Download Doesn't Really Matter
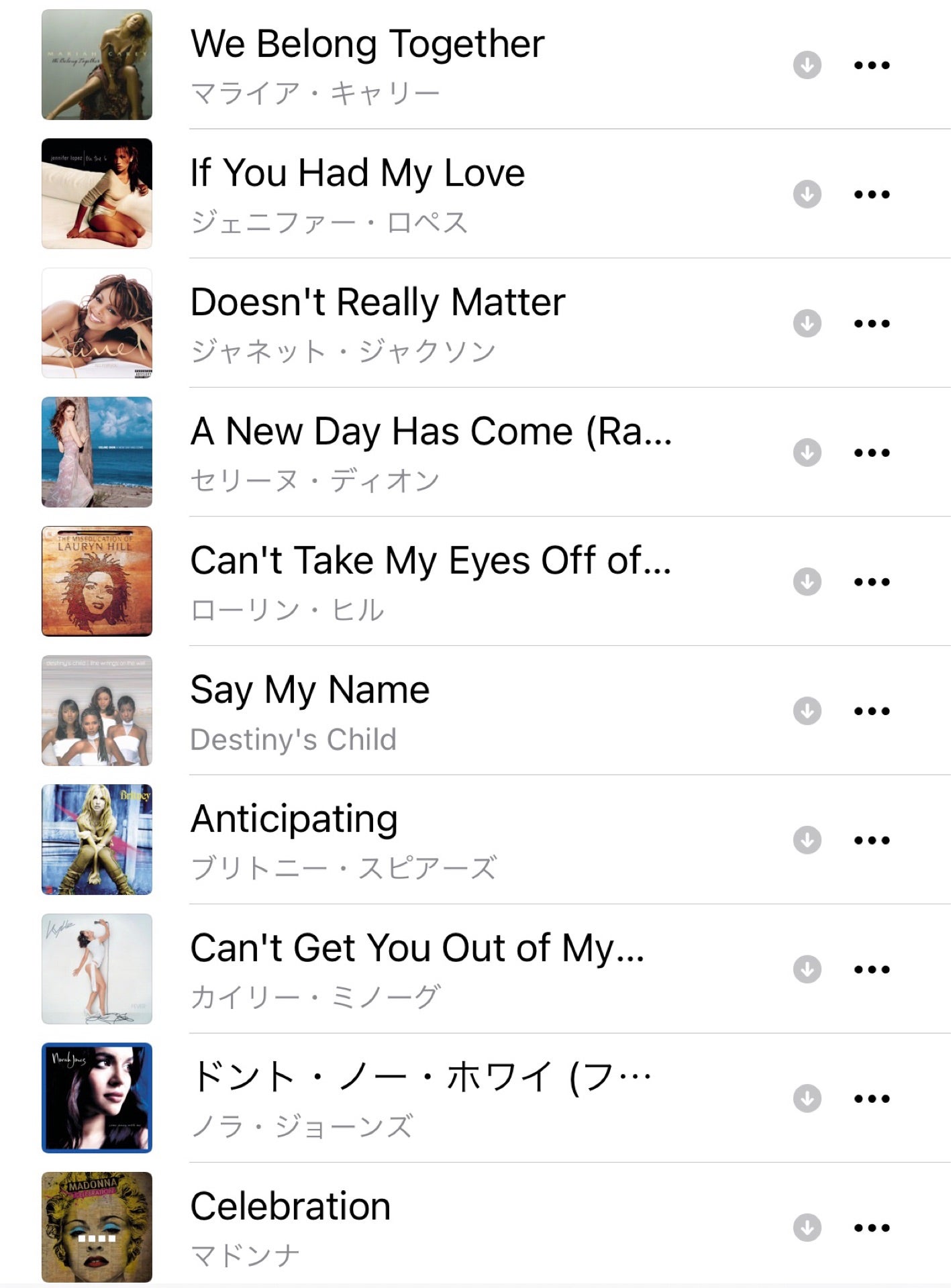 807,323
